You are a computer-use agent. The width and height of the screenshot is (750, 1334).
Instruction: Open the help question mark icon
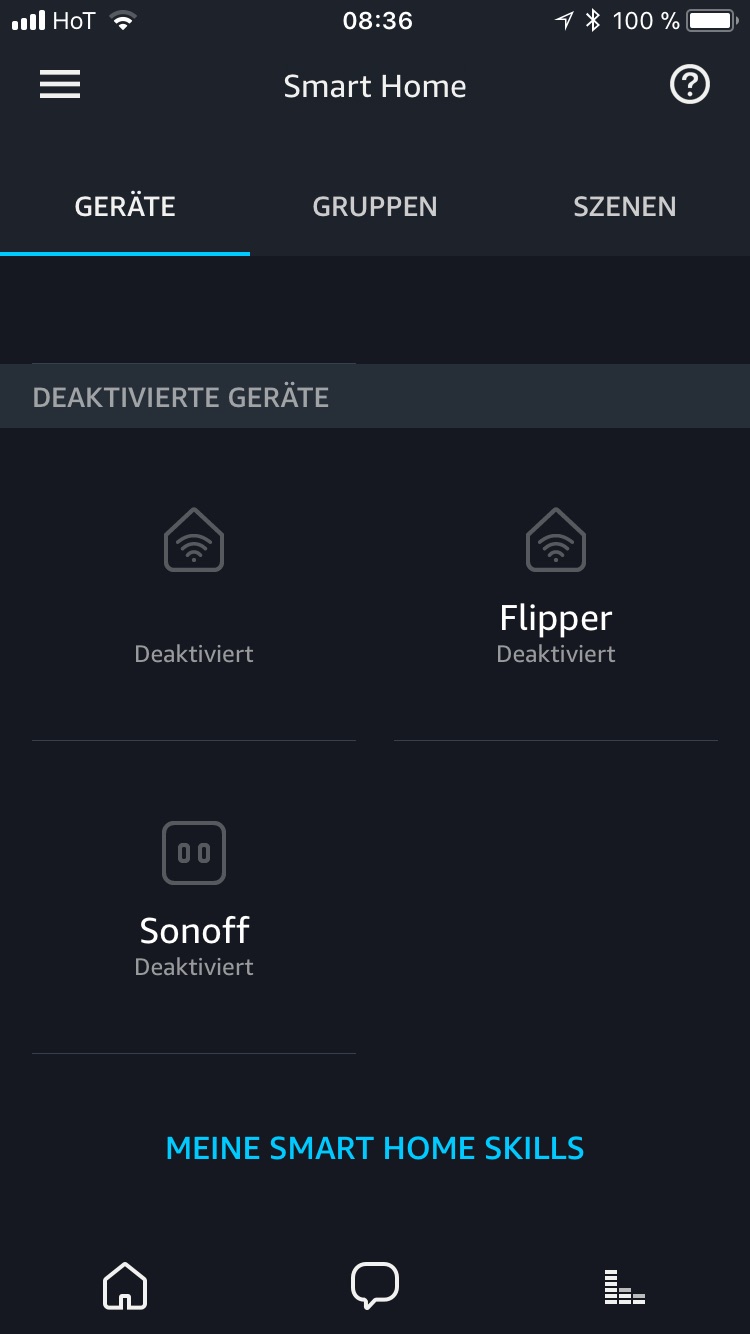point(689,85)
